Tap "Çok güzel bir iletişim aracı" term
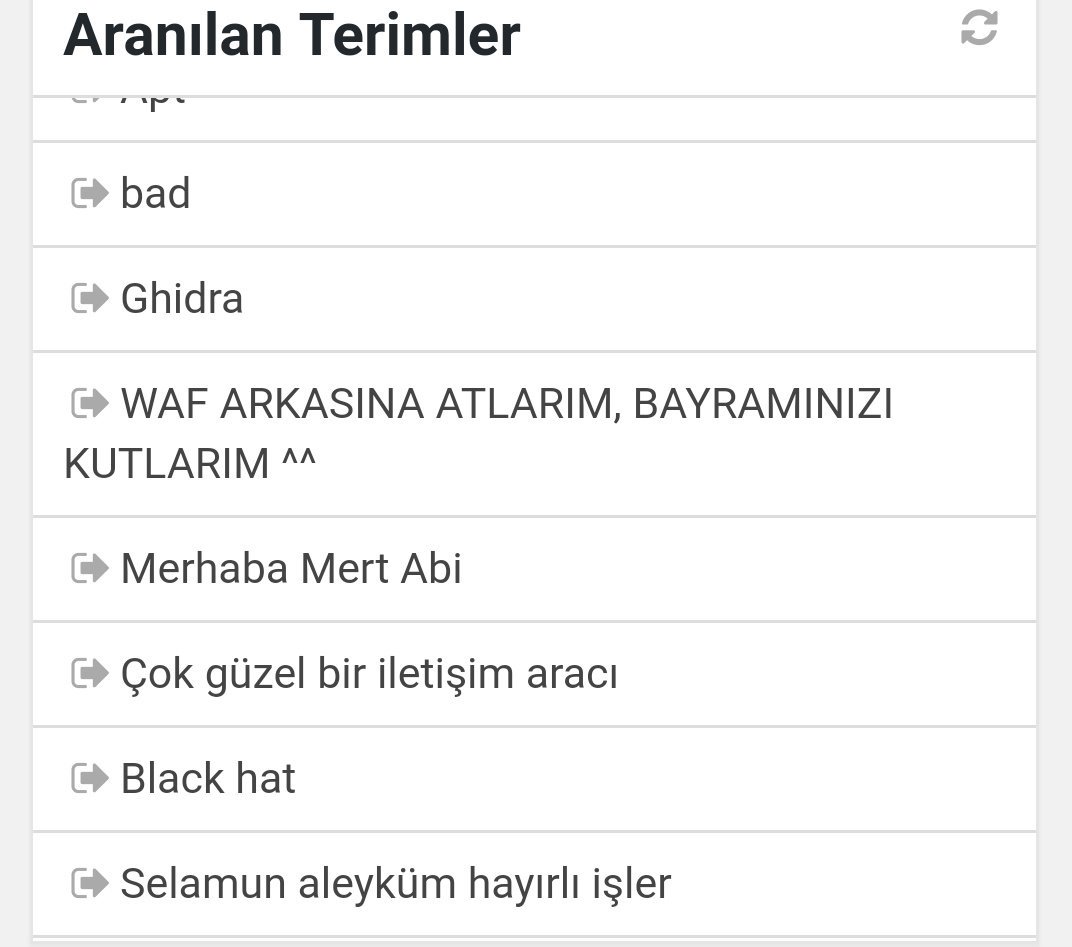Screen dimensions: 1072x947 (x=368, y=674)
